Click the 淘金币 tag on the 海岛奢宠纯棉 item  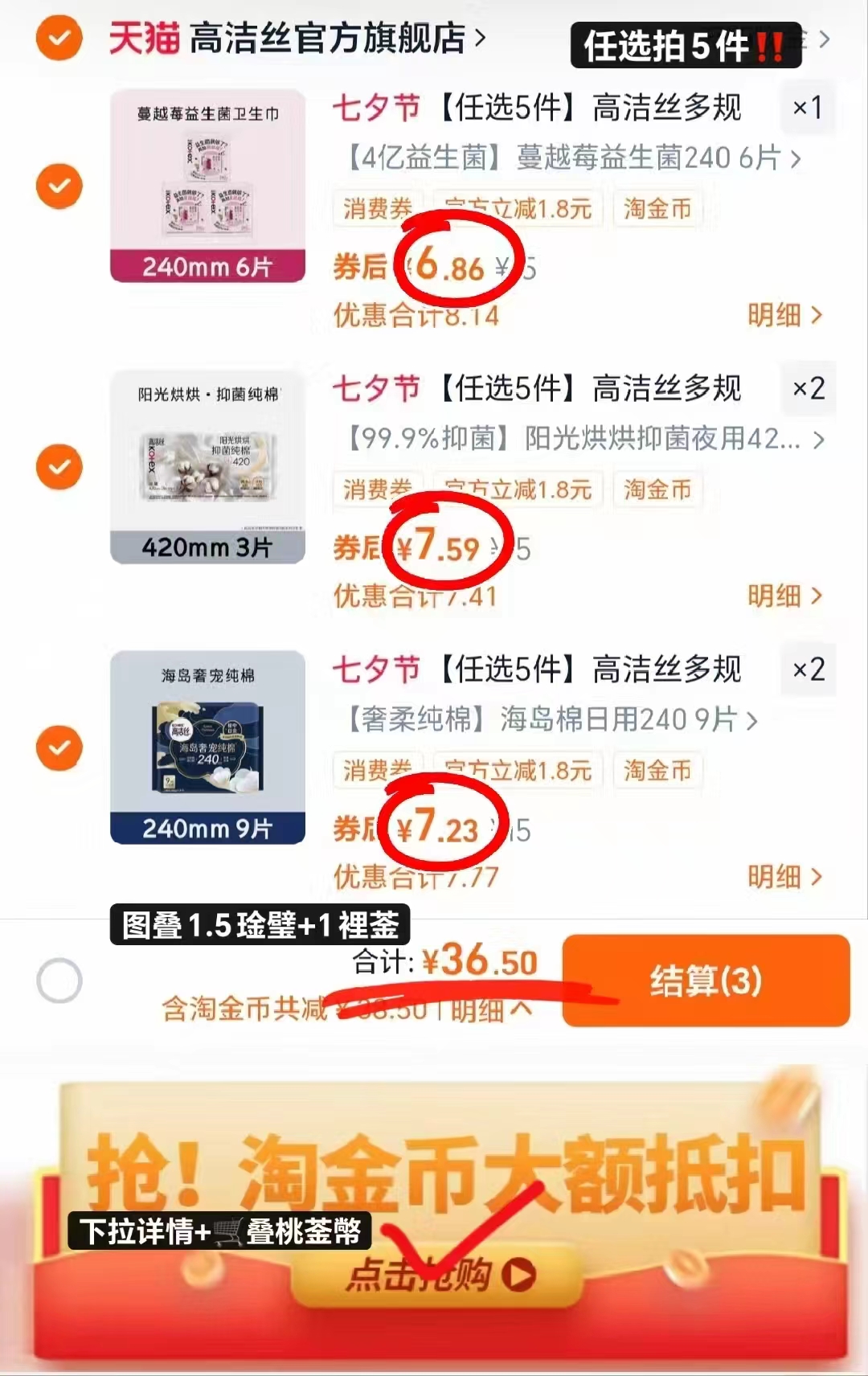pos(657,771)
